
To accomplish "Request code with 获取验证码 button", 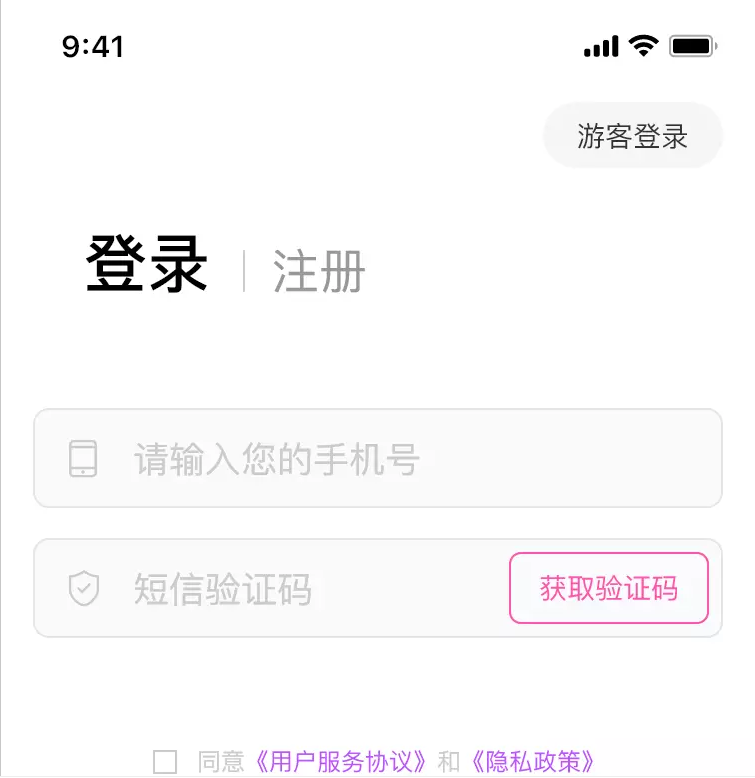I will [x=609, y=588].
